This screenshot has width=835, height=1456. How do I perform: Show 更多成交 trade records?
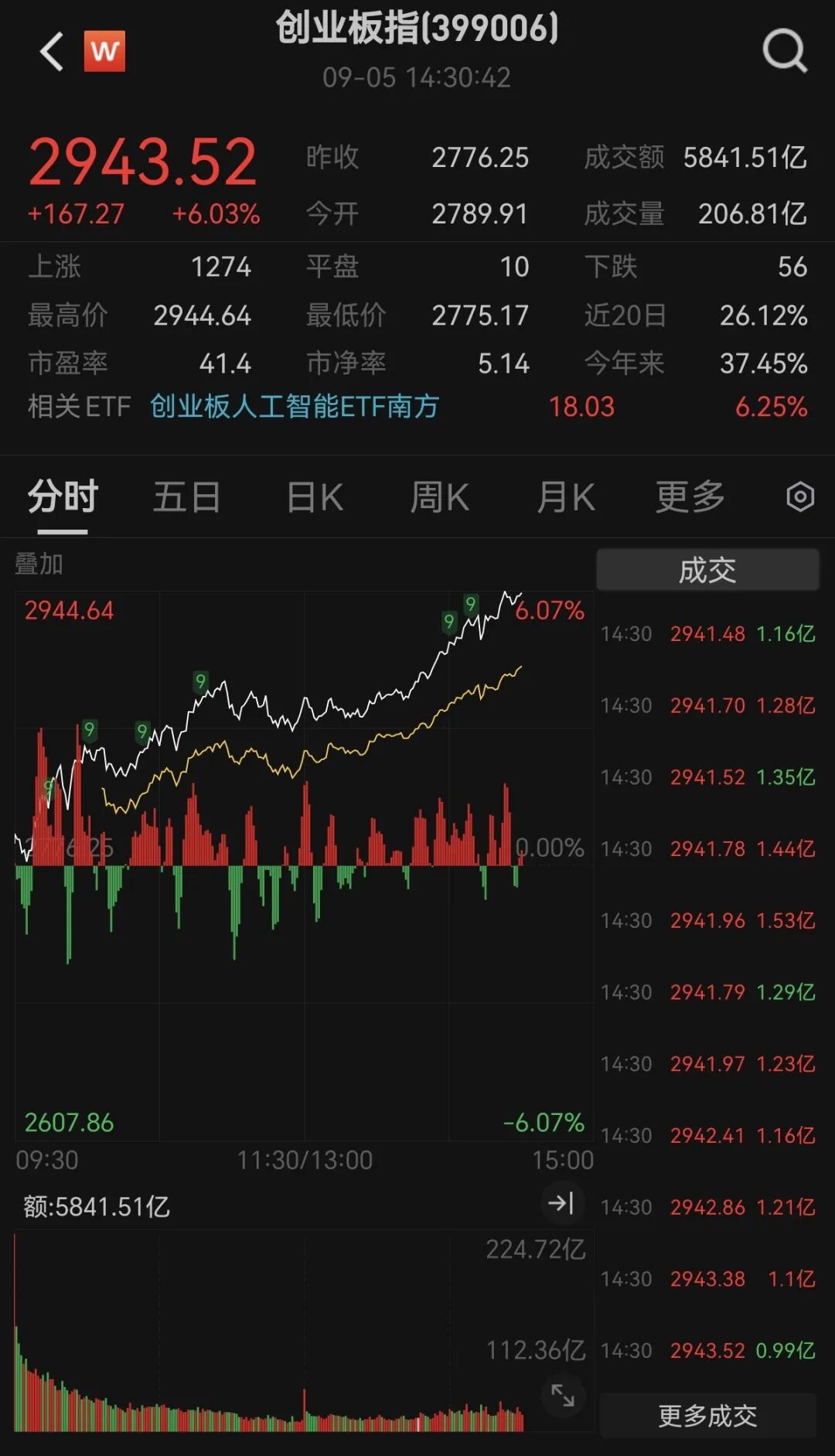[707, 1416]
